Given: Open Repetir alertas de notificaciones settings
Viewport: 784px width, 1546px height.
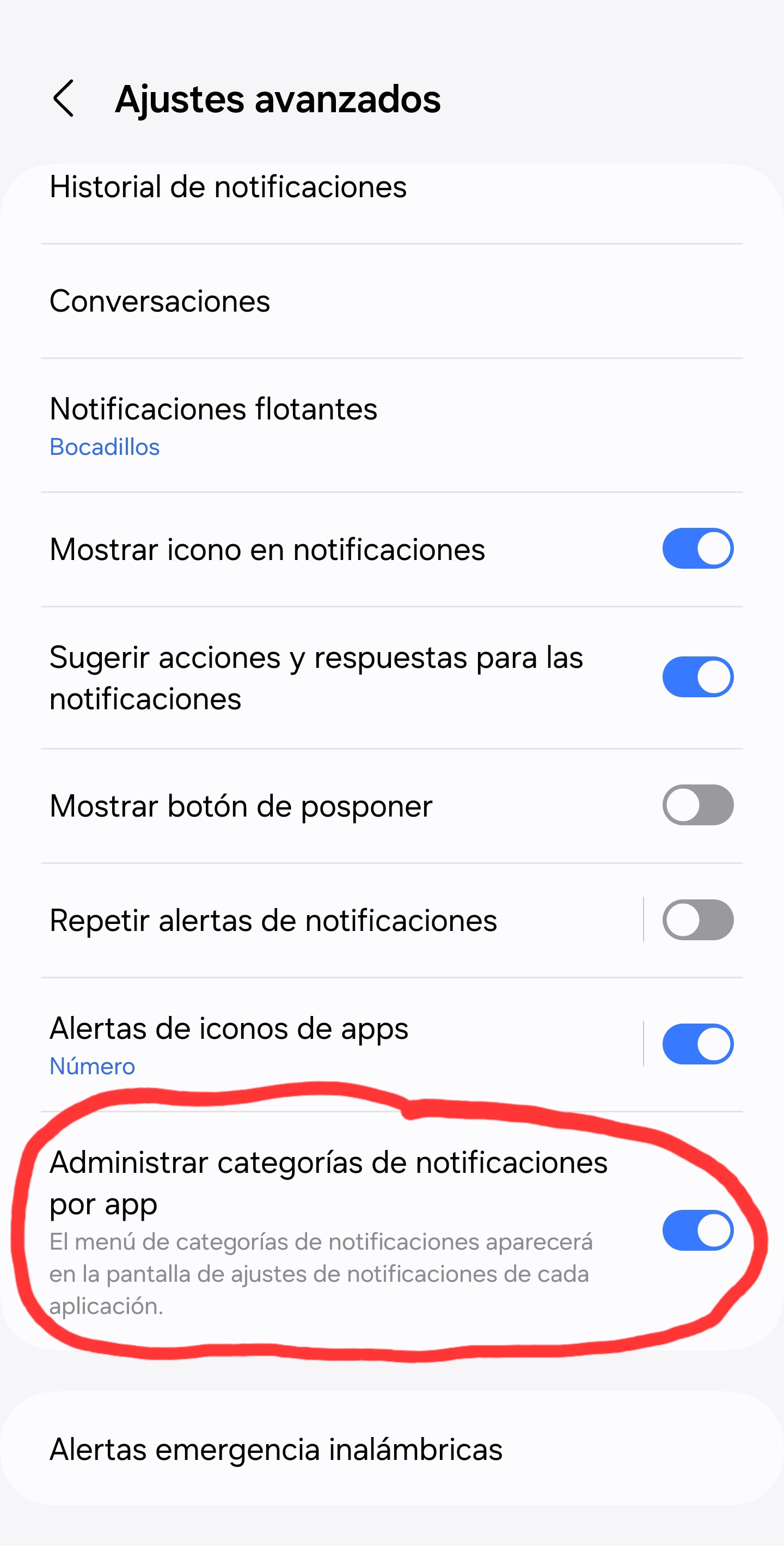Looking at the screenshot, I should [x=273, y=921].
